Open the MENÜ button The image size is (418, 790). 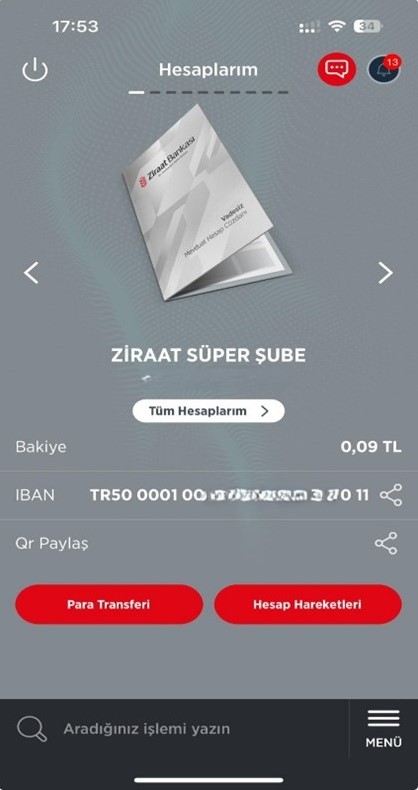coord(384,729)
